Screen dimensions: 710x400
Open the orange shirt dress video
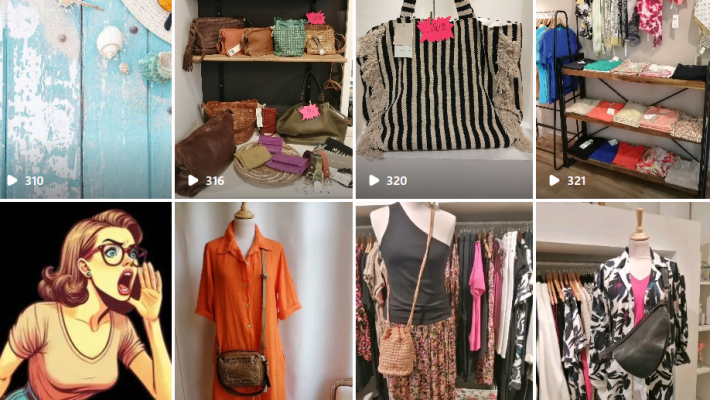click(263, 300)
